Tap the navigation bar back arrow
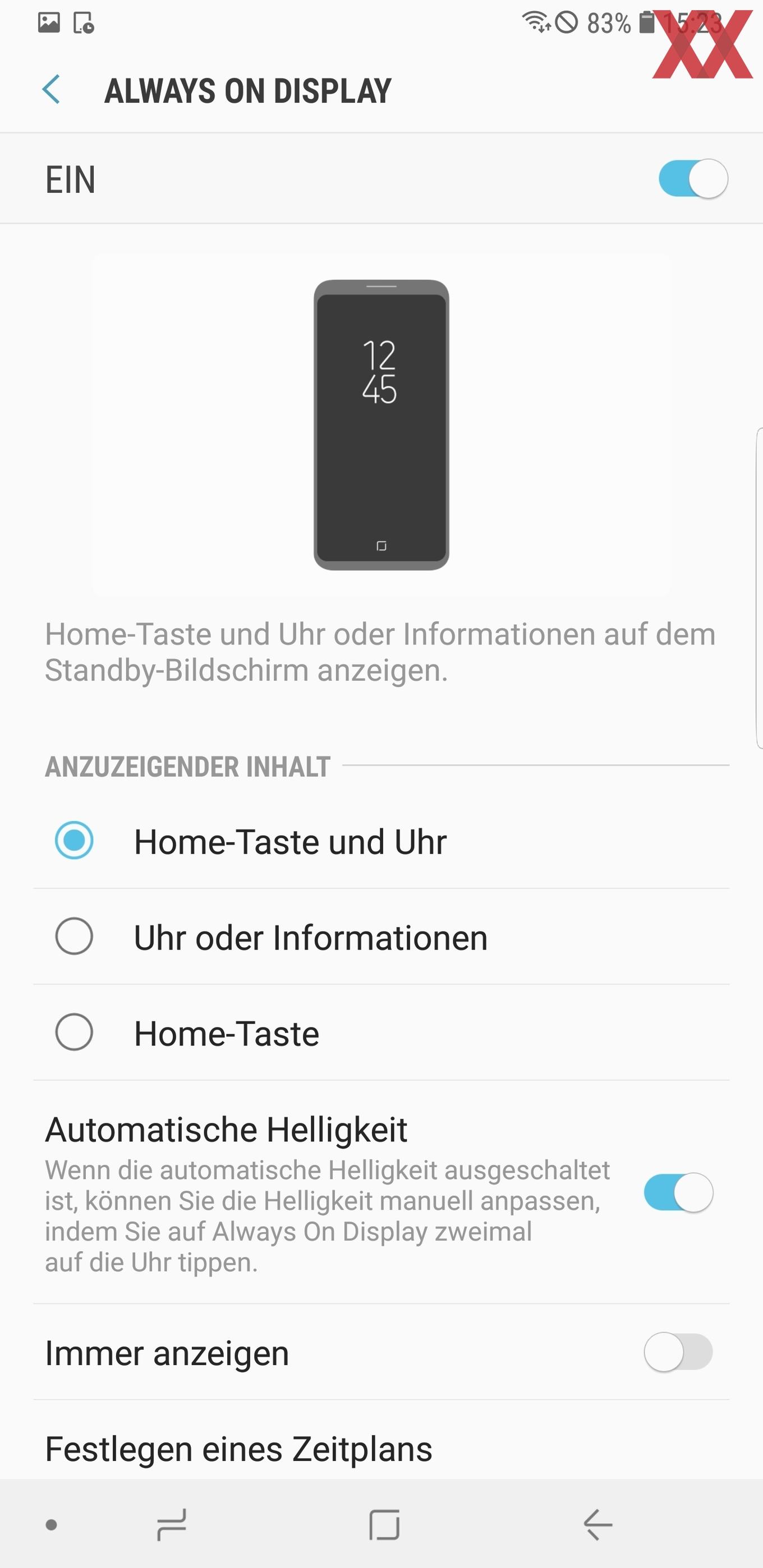The width and height of the screenshot is (763, 1568). (597, 1524)
